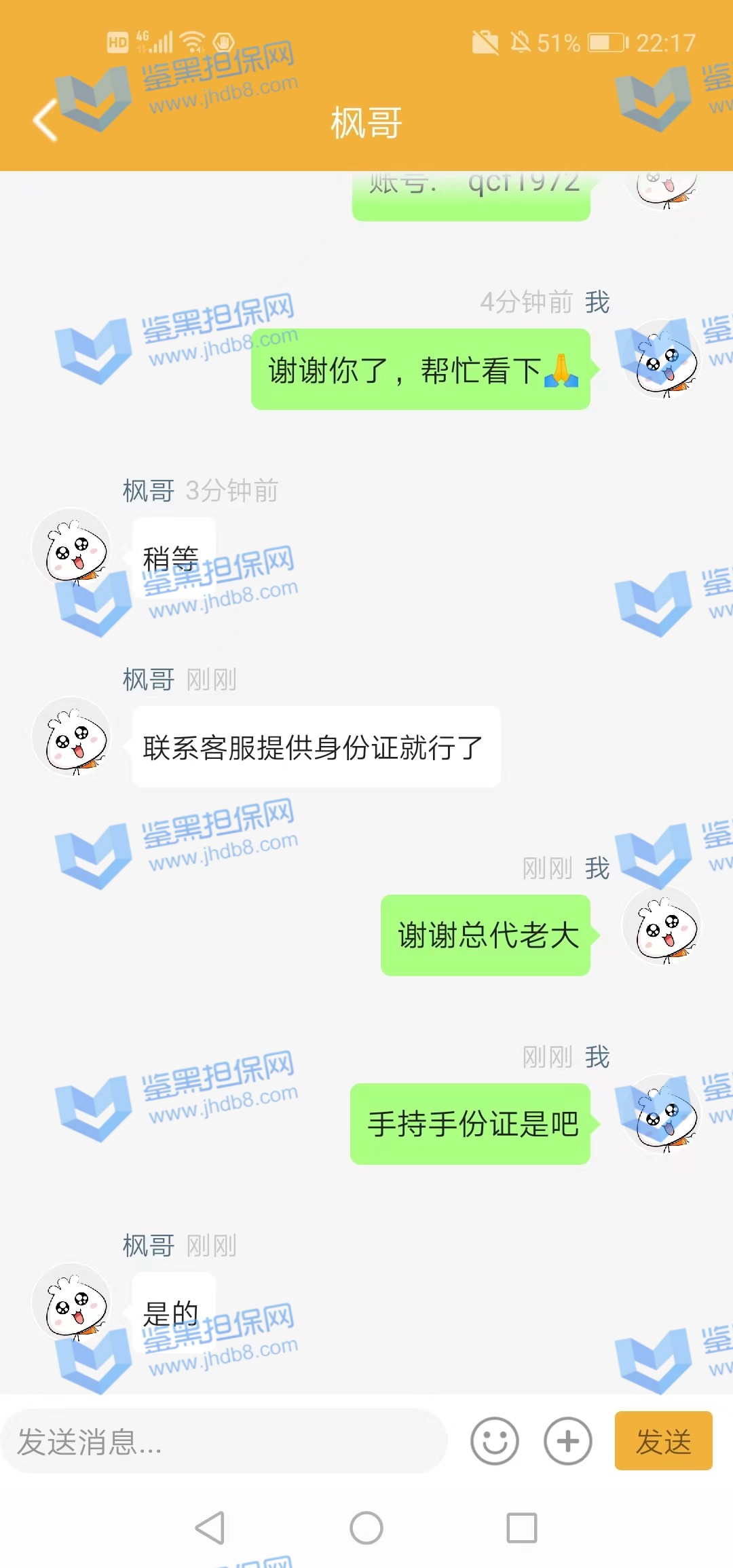The width and height of the screenshot is (733, 1568).
Task: Open the recent apps overview
Action: click(522, 1528)
